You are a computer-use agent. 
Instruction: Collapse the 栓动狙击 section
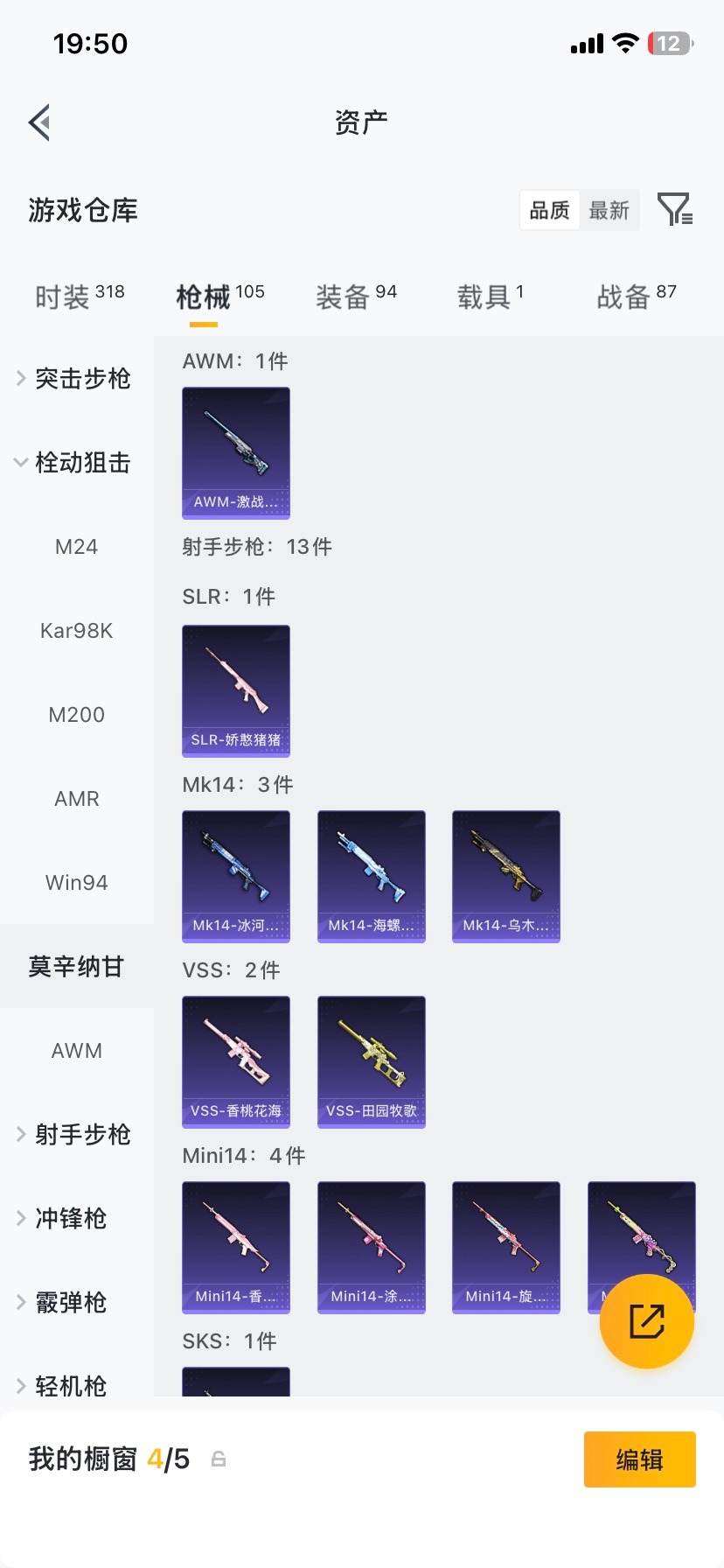click(77, 463)
